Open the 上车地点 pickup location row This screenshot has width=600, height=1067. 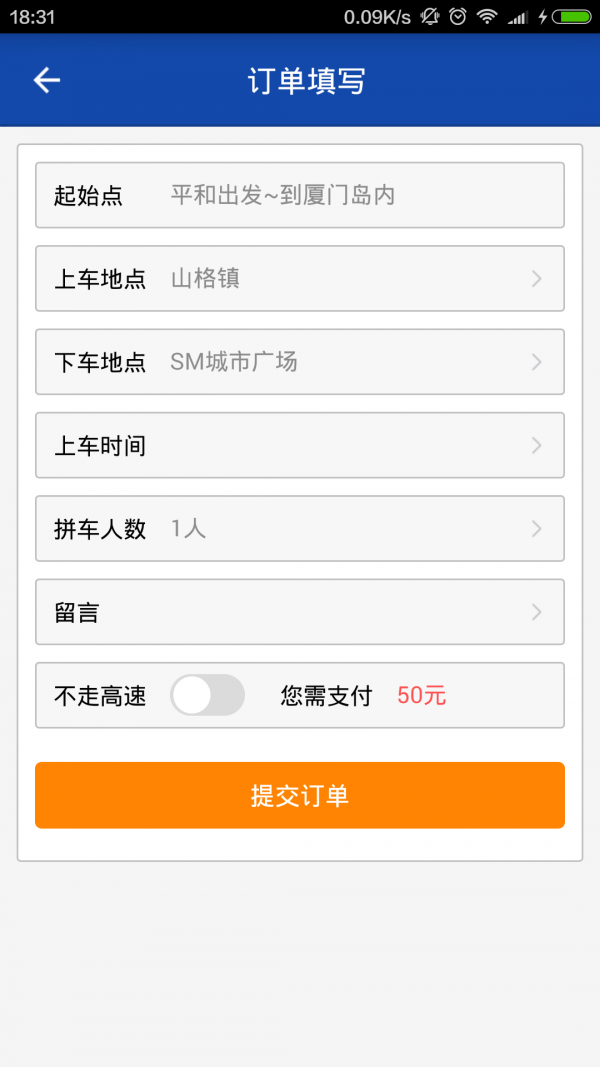pos(300,278)
